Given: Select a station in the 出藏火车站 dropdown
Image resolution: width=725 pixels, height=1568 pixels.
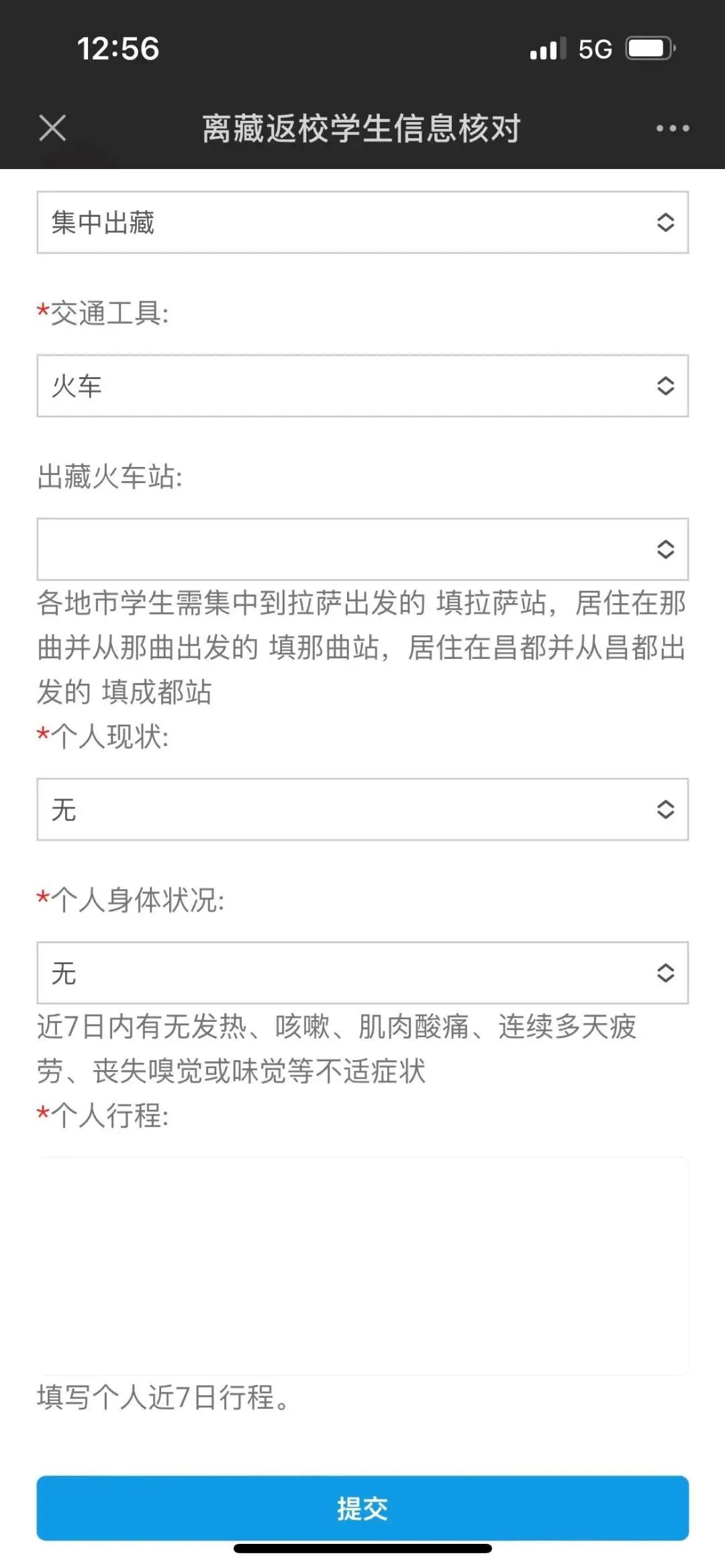Looking at the screenshot, I should [x=362, y=549].
